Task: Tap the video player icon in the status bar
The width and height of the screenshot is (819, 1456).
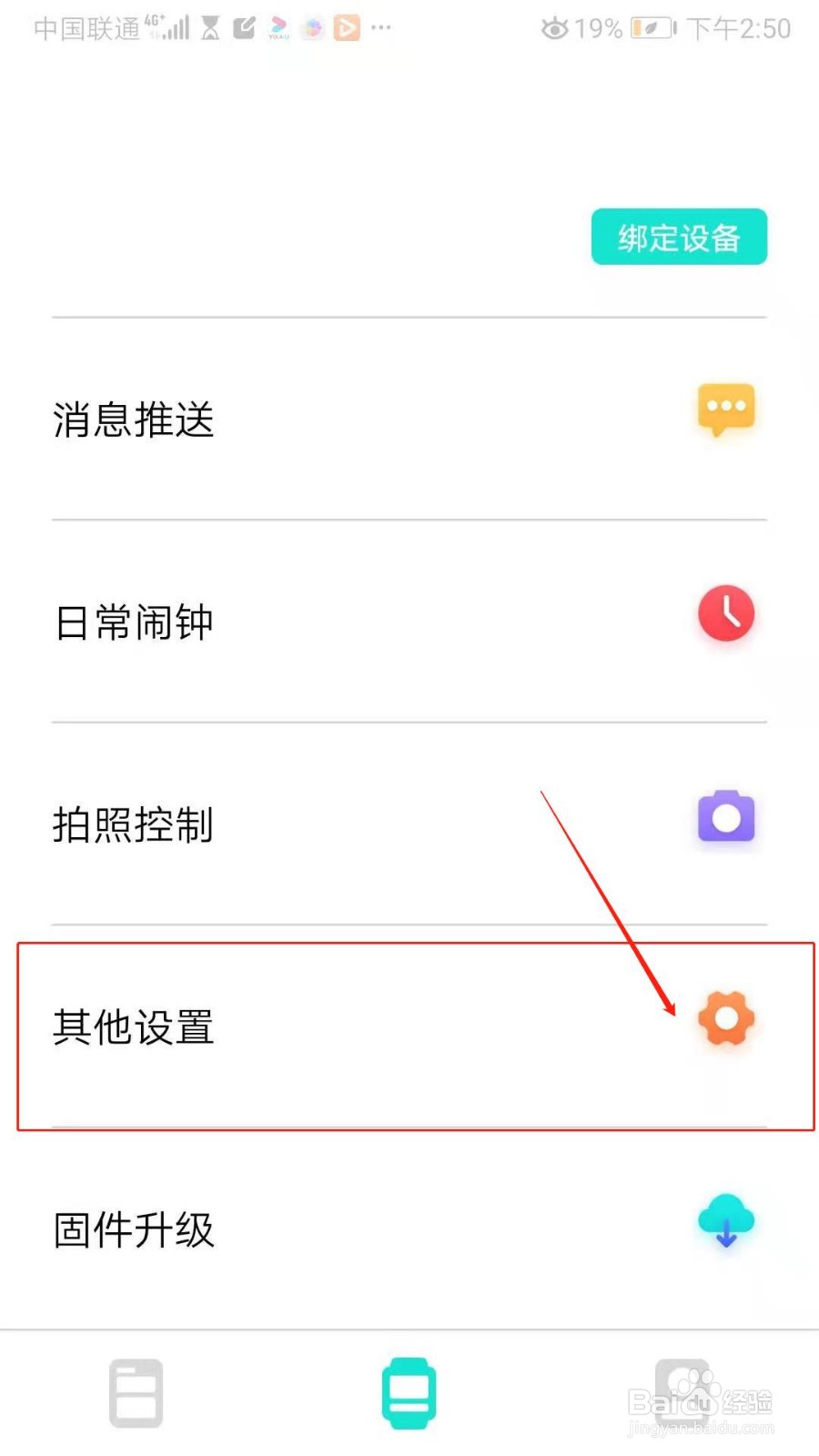Action: click(348, 28)
